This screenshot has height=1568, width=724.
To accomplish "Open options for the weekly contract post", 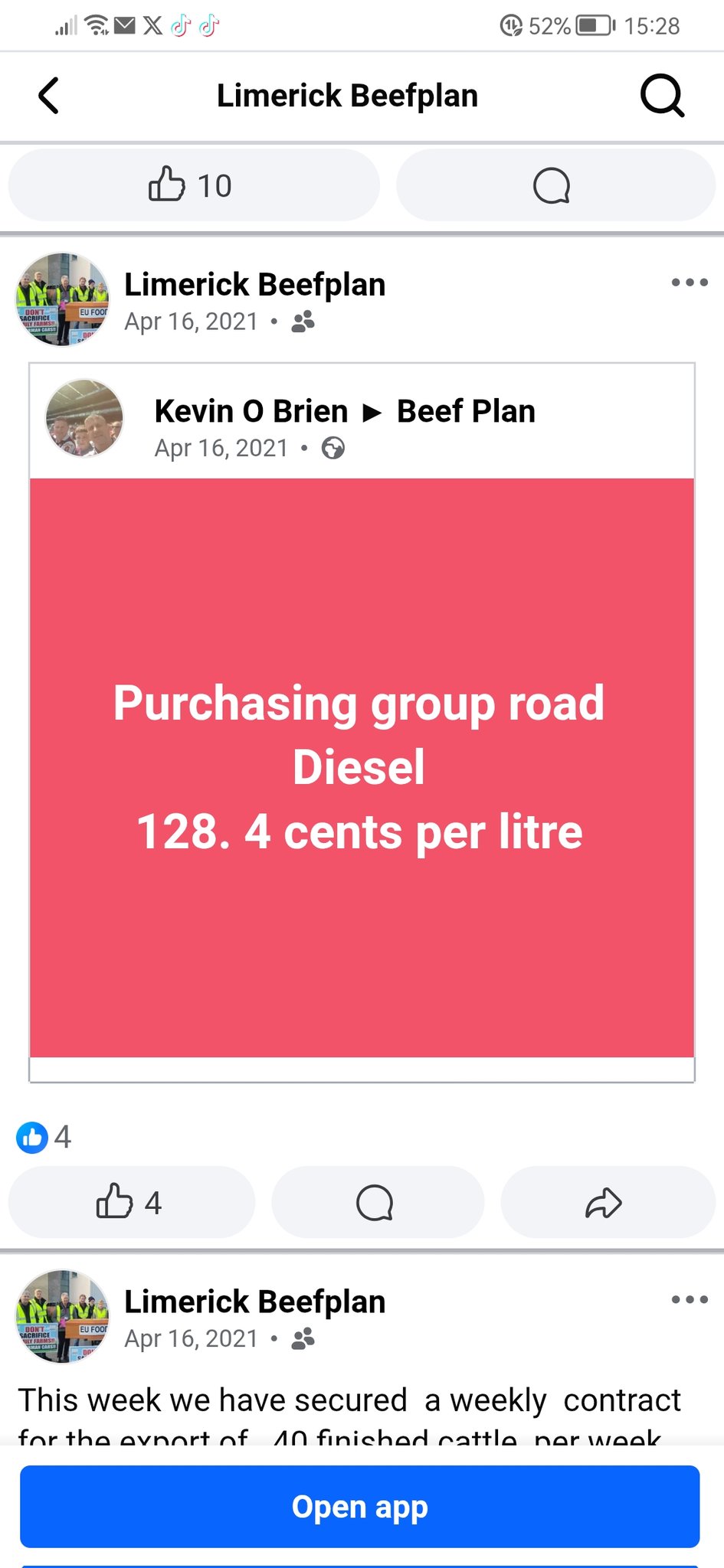I will [x=689, y=1299].
